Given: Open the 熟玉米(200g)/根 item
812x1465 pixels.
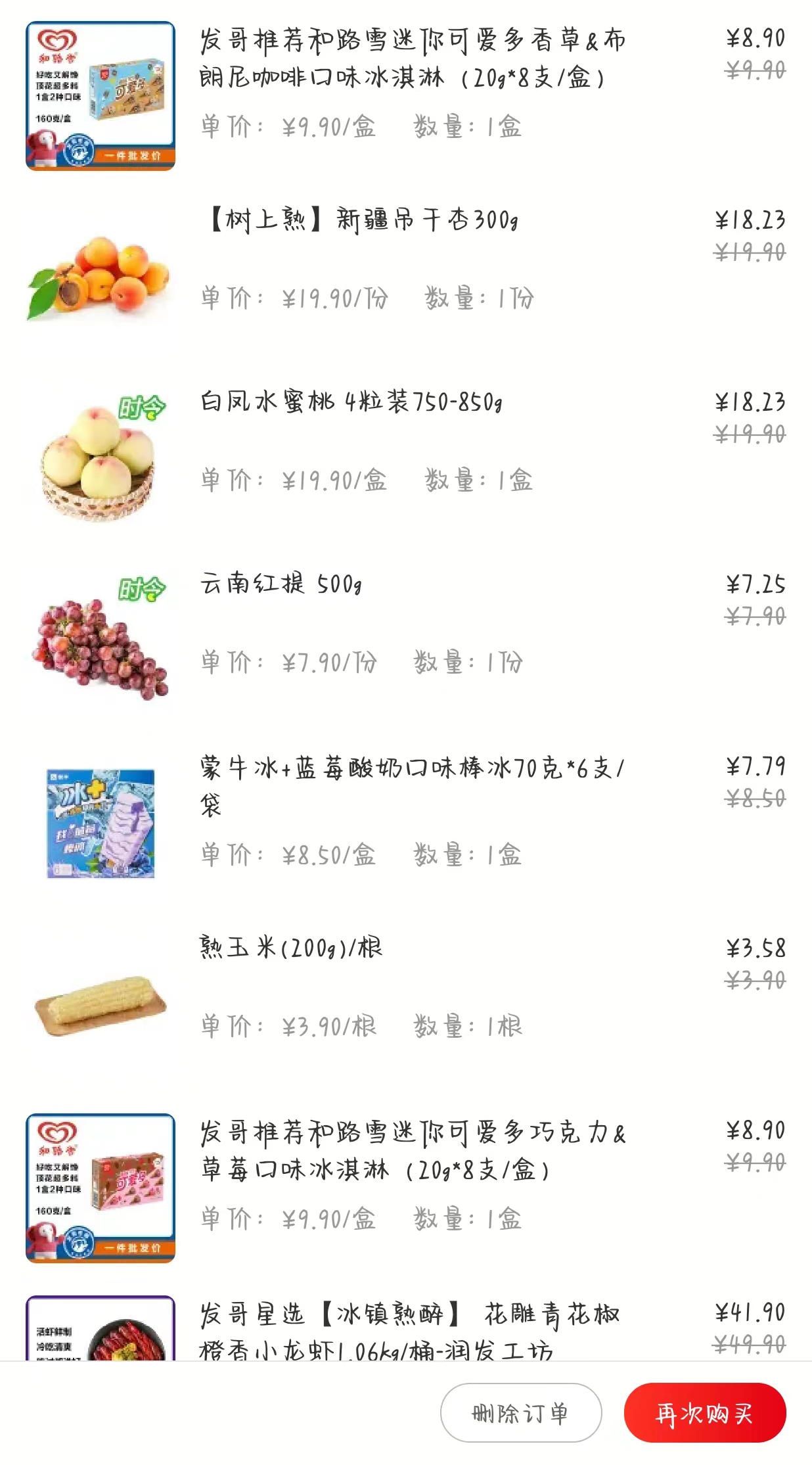Looking at the screenshot, I should coord(291,948).
